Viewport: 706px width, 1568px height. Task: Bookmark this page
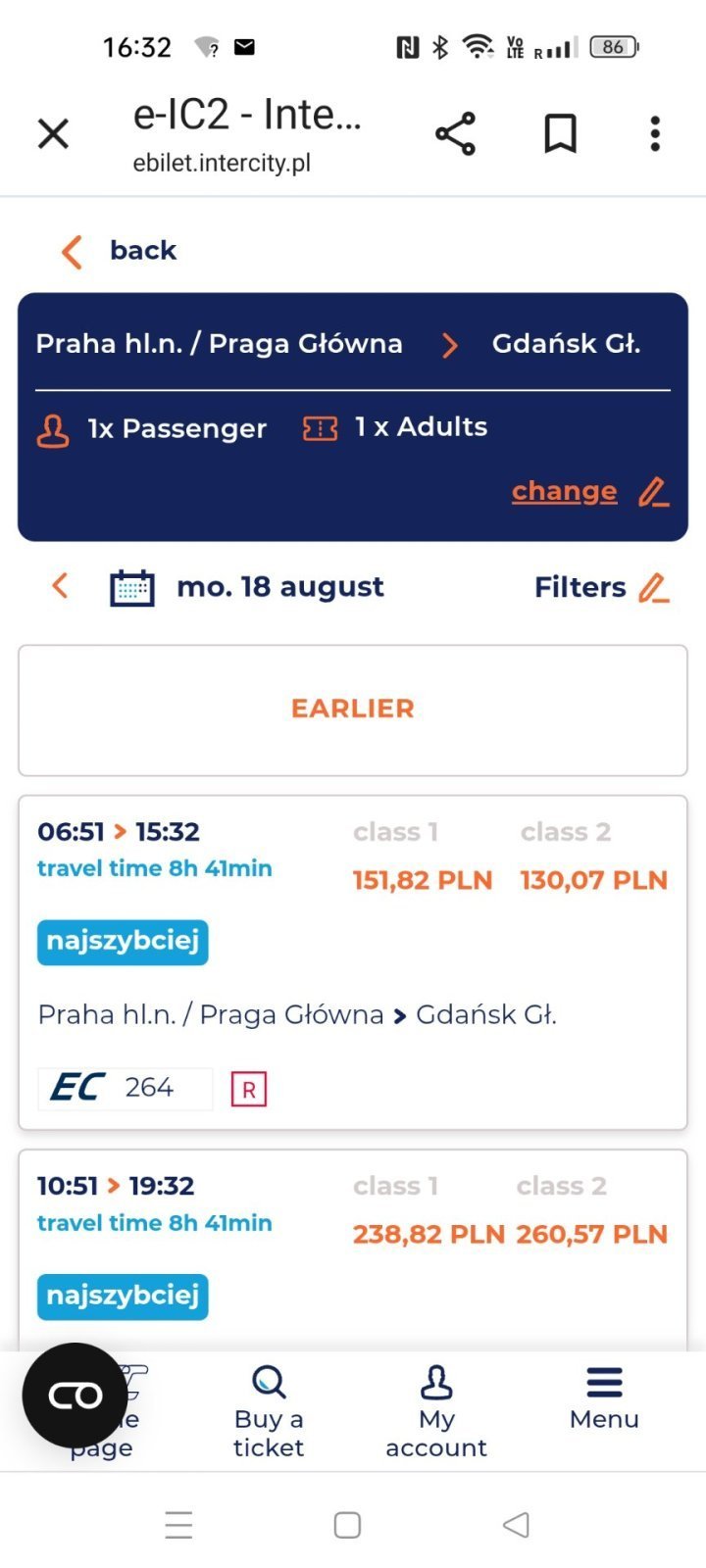[x=560, y=133]
